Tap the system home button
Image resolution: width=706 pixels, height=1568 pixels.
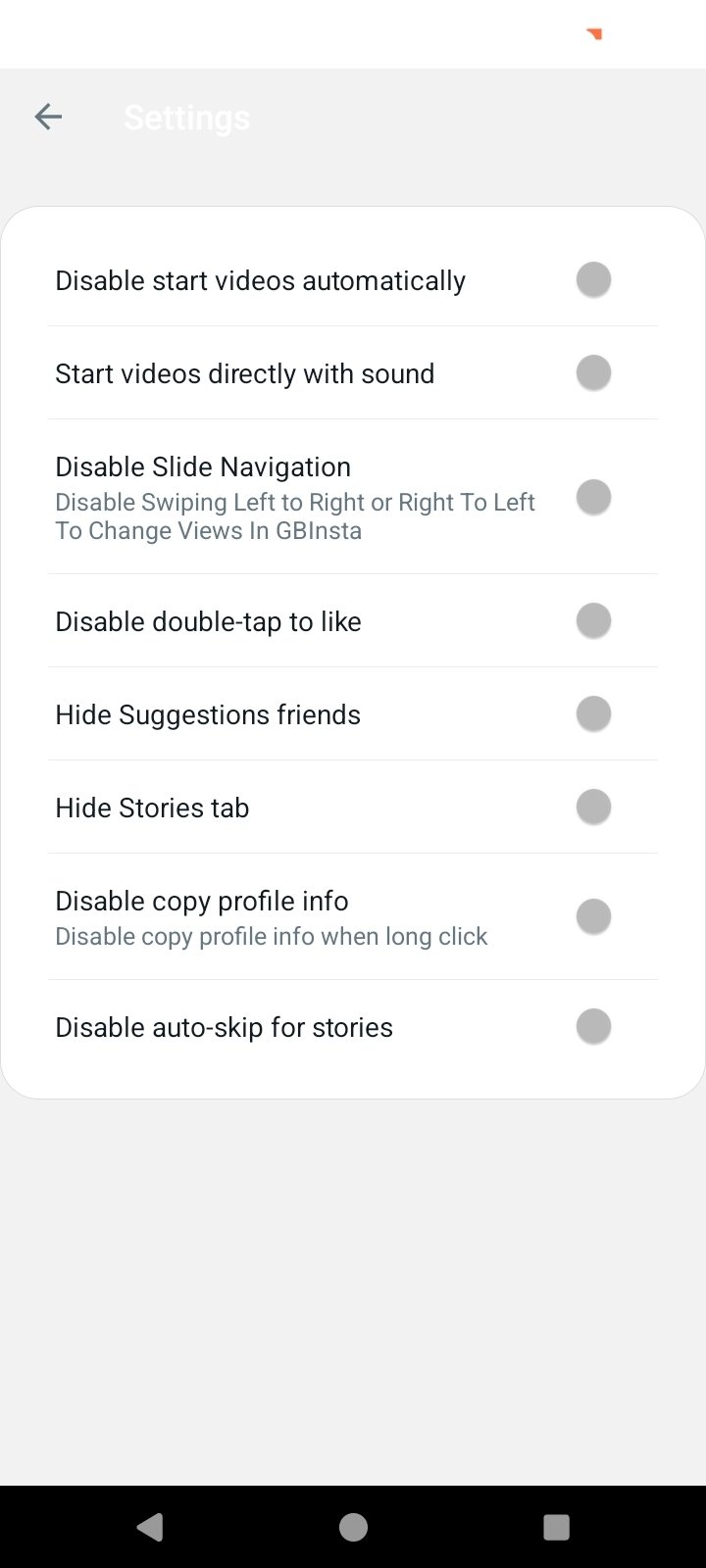[353, 1527]
